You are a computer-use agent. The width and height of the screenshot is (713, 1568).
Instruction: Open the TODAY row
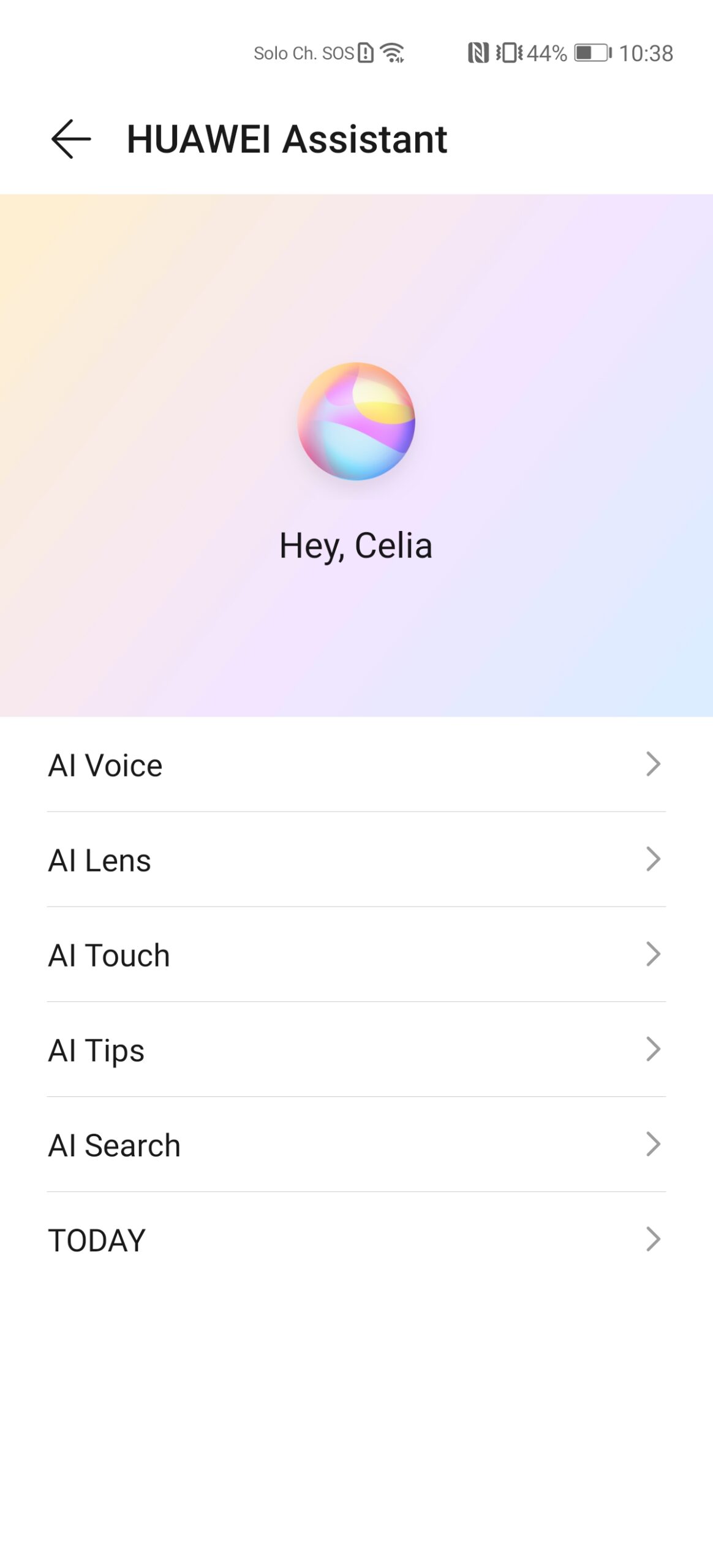pos(355,1239)
